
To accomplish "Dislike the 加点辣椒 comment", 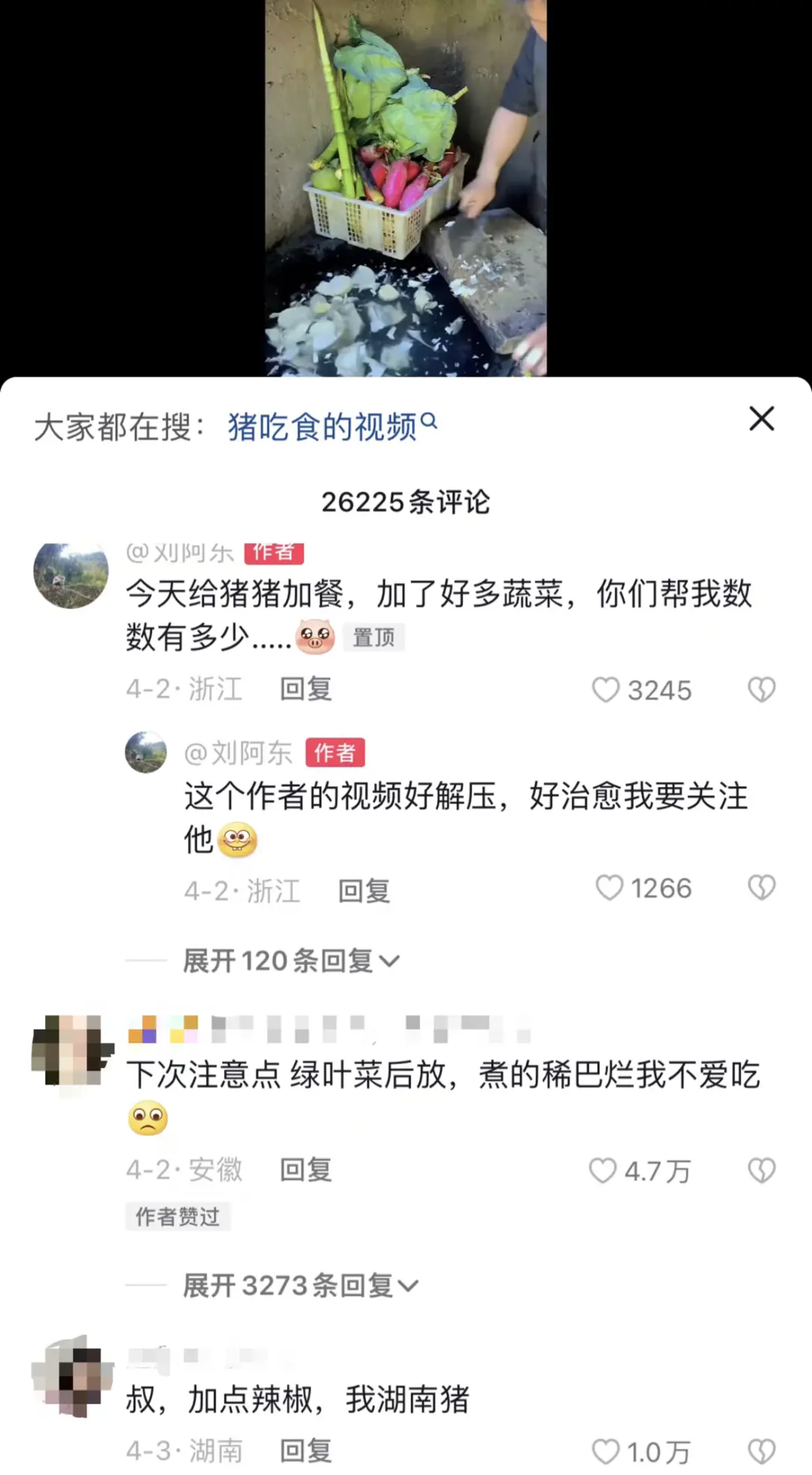I will pyautogui.click(x=761, y=1452).
